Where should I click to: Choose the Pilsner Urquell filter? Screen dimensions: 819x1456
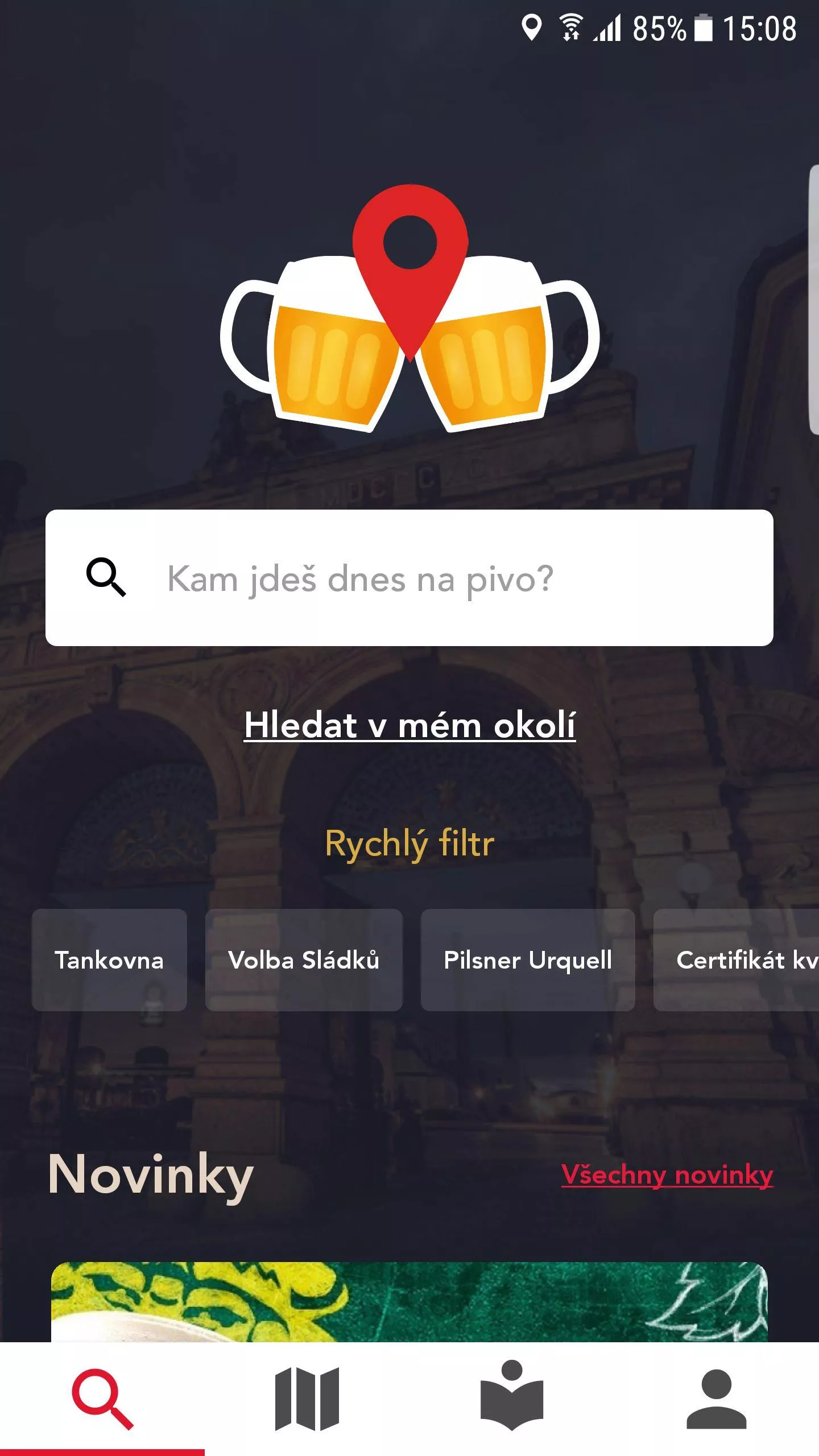[x=528, y=960]
